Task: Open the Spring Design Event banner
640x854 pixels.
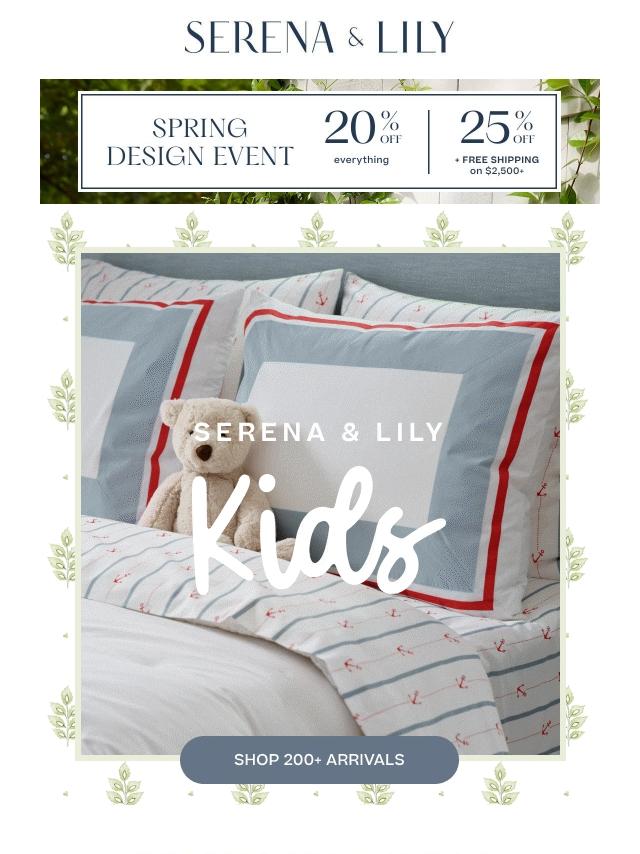Action: 320,142
